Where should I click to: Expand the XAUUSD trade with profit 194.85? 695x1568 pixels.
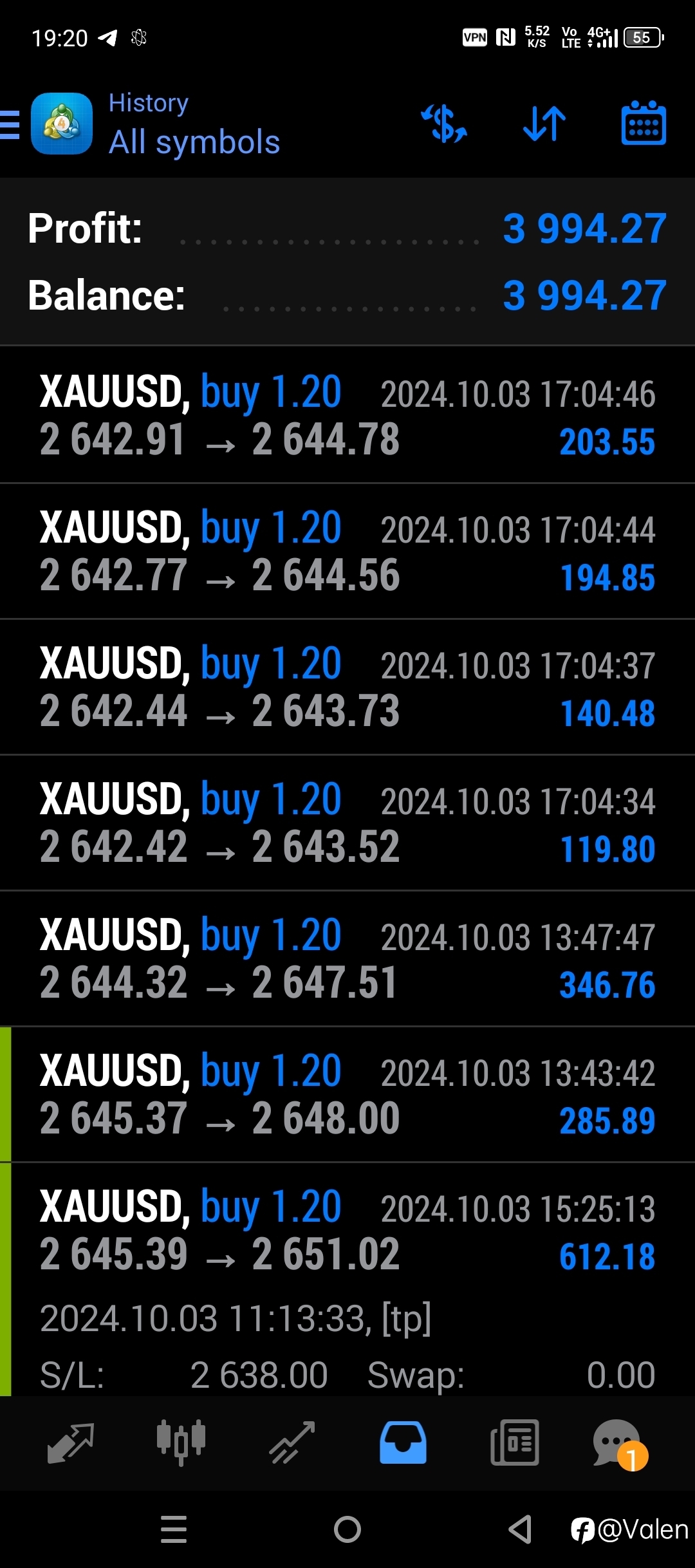(x=347, y=552)
